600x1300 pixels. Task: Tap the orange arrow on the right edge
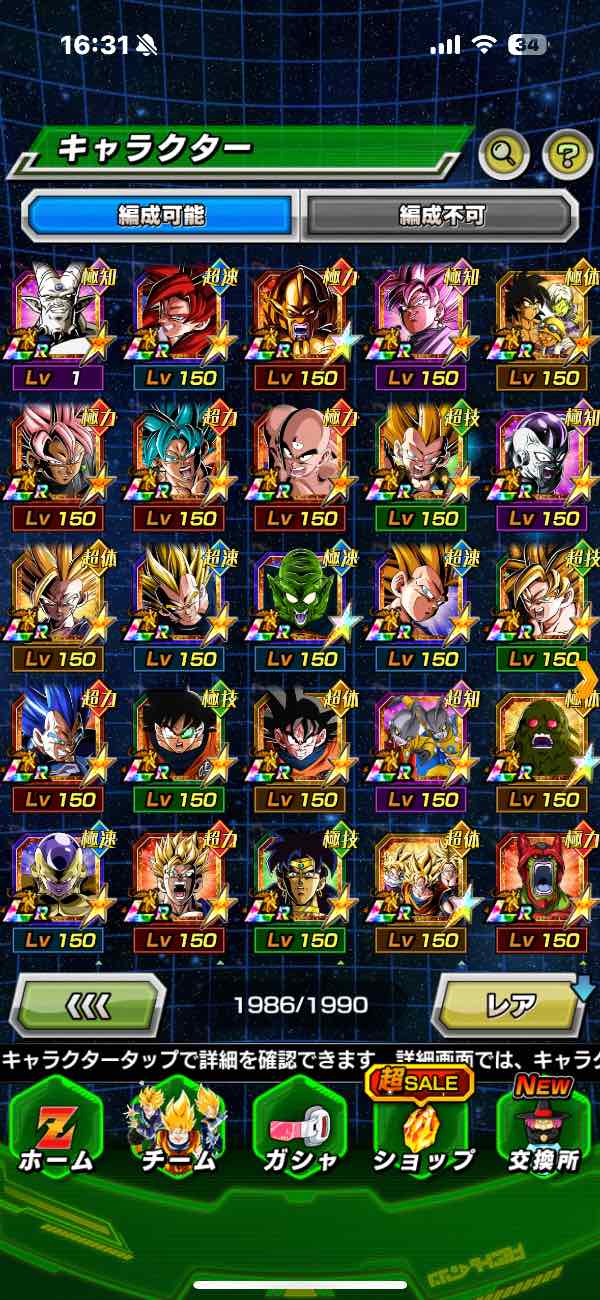click(x=587, y=676)
